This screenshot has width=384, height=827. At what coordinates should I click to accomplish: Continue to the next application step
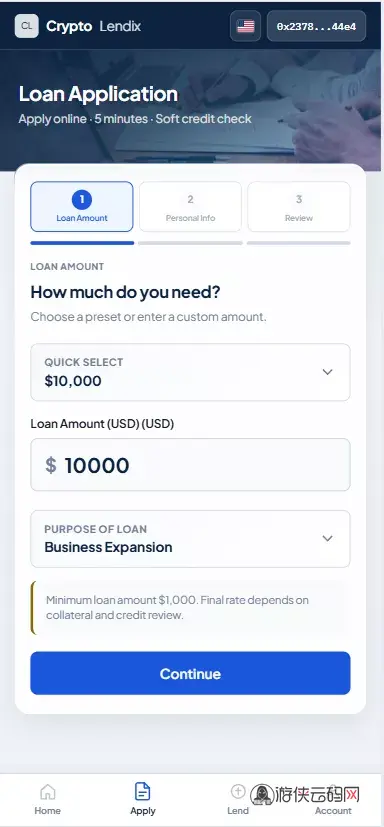[x=190, y=673]
